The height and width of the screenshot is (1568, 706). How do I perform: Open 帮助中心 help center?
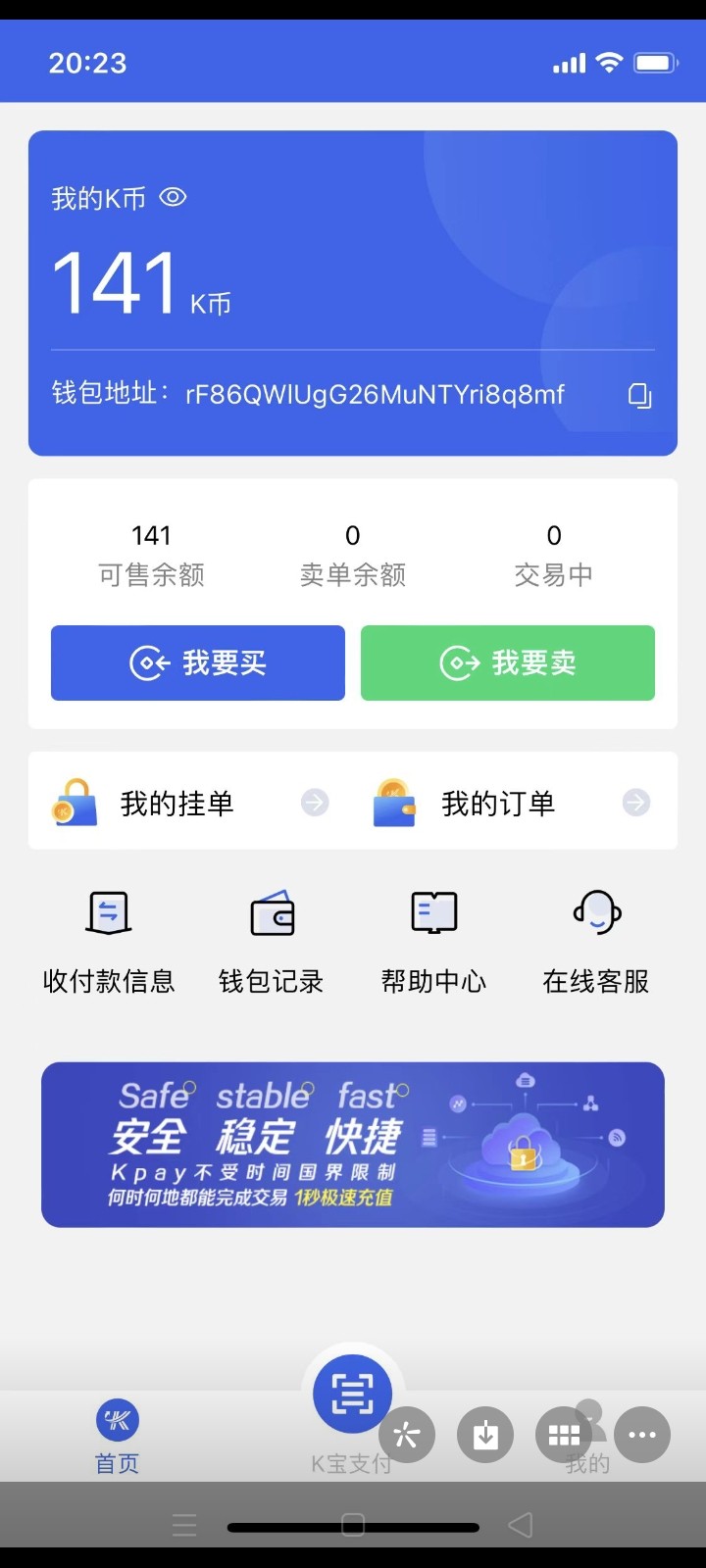coord(433,941)
